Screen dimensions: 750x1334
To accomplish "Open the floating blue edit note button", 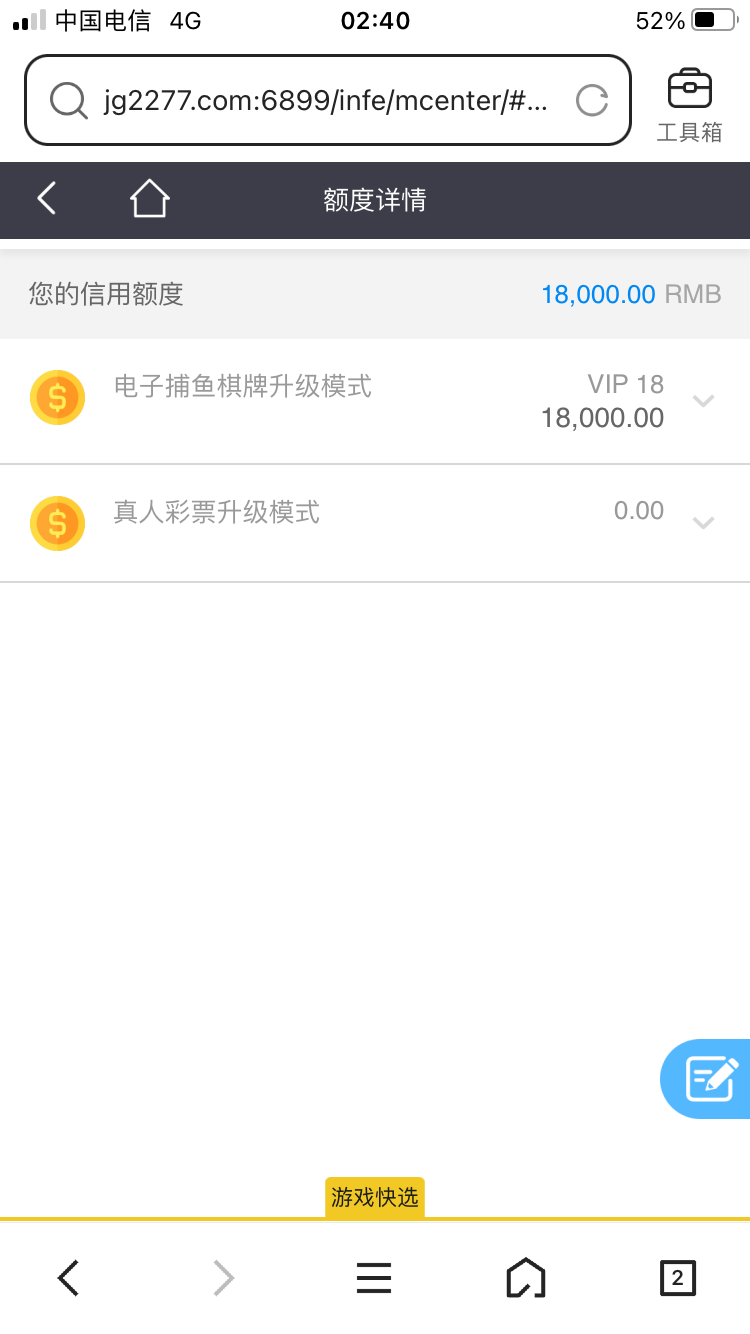I will coord(710,1079).
